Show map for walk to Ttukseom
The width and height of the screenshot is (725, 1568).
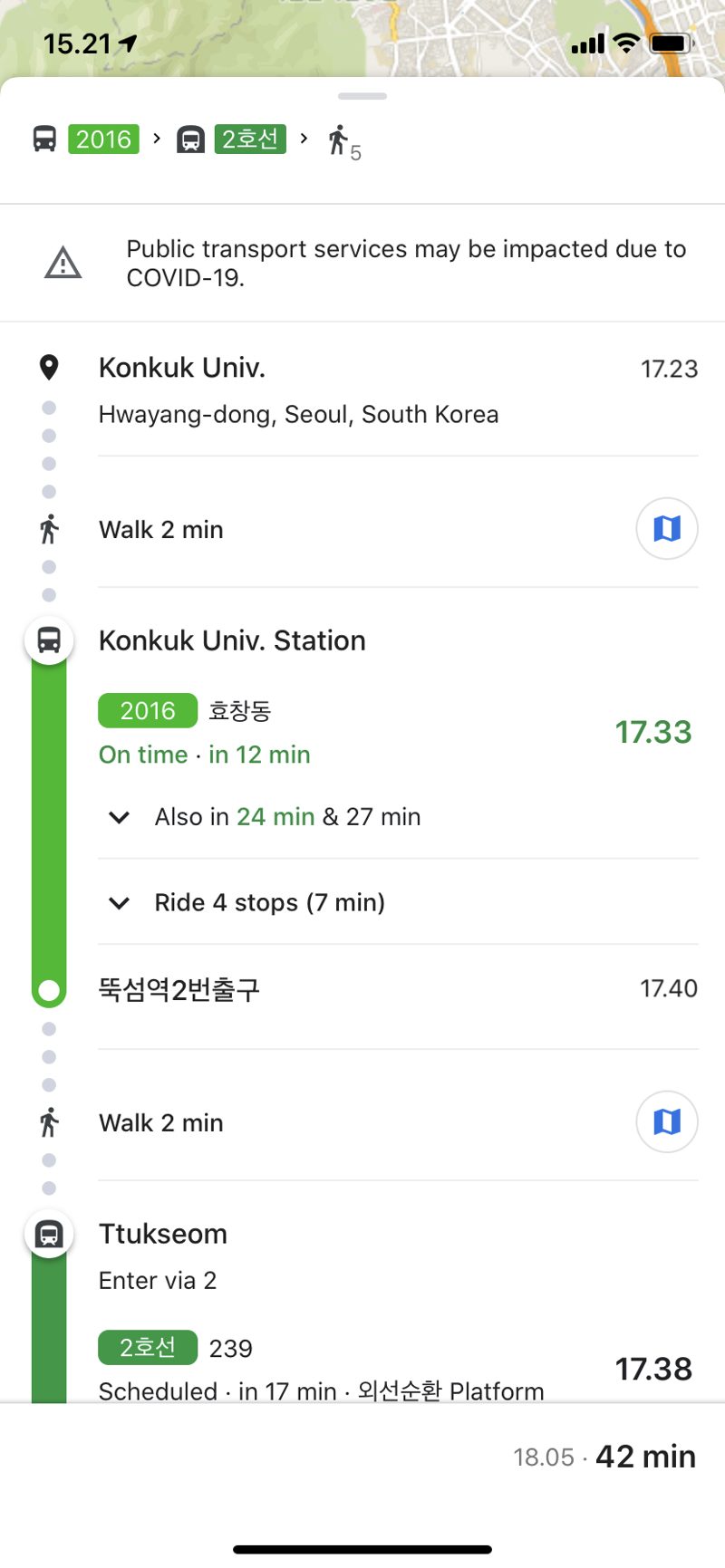(667, 1121)
